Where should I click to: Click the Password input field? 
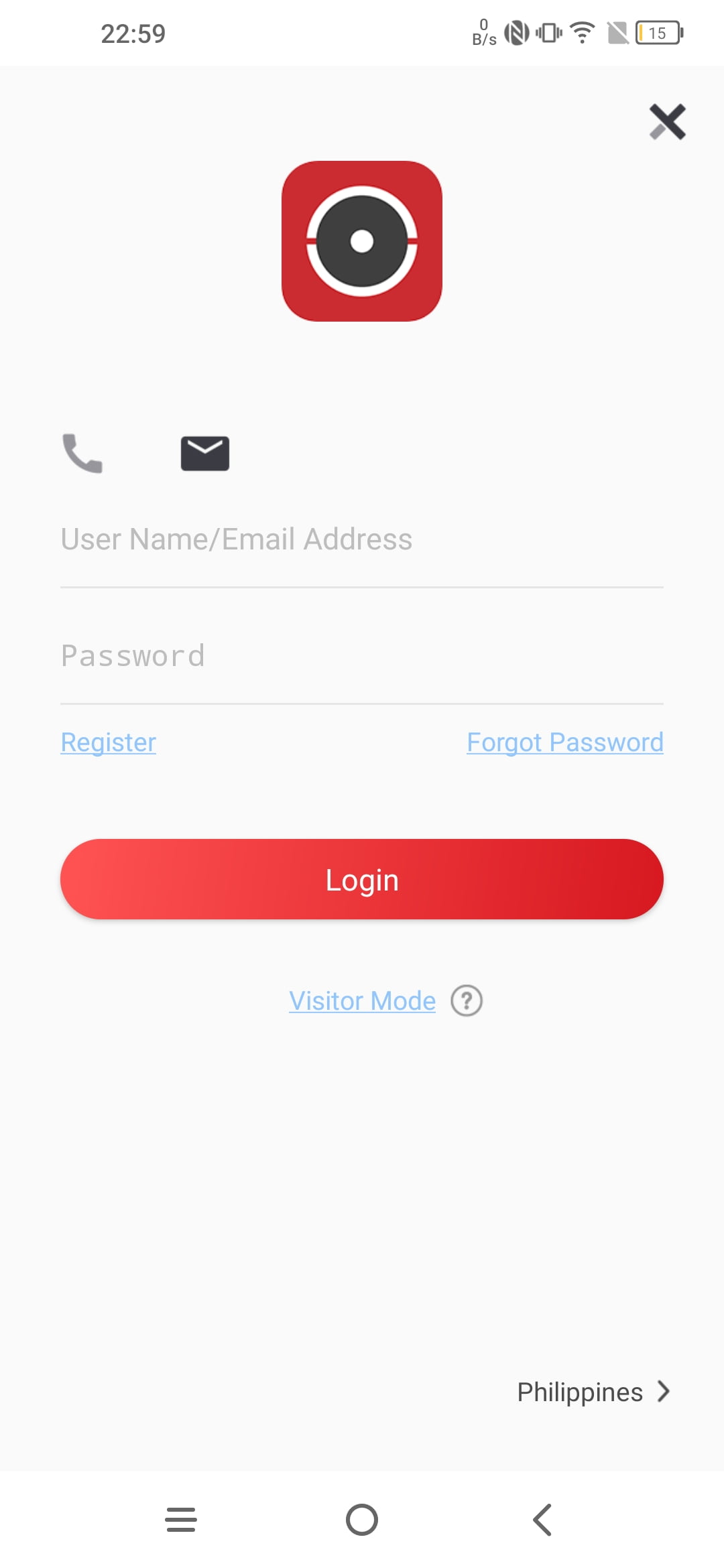click(x=362, y=656)
